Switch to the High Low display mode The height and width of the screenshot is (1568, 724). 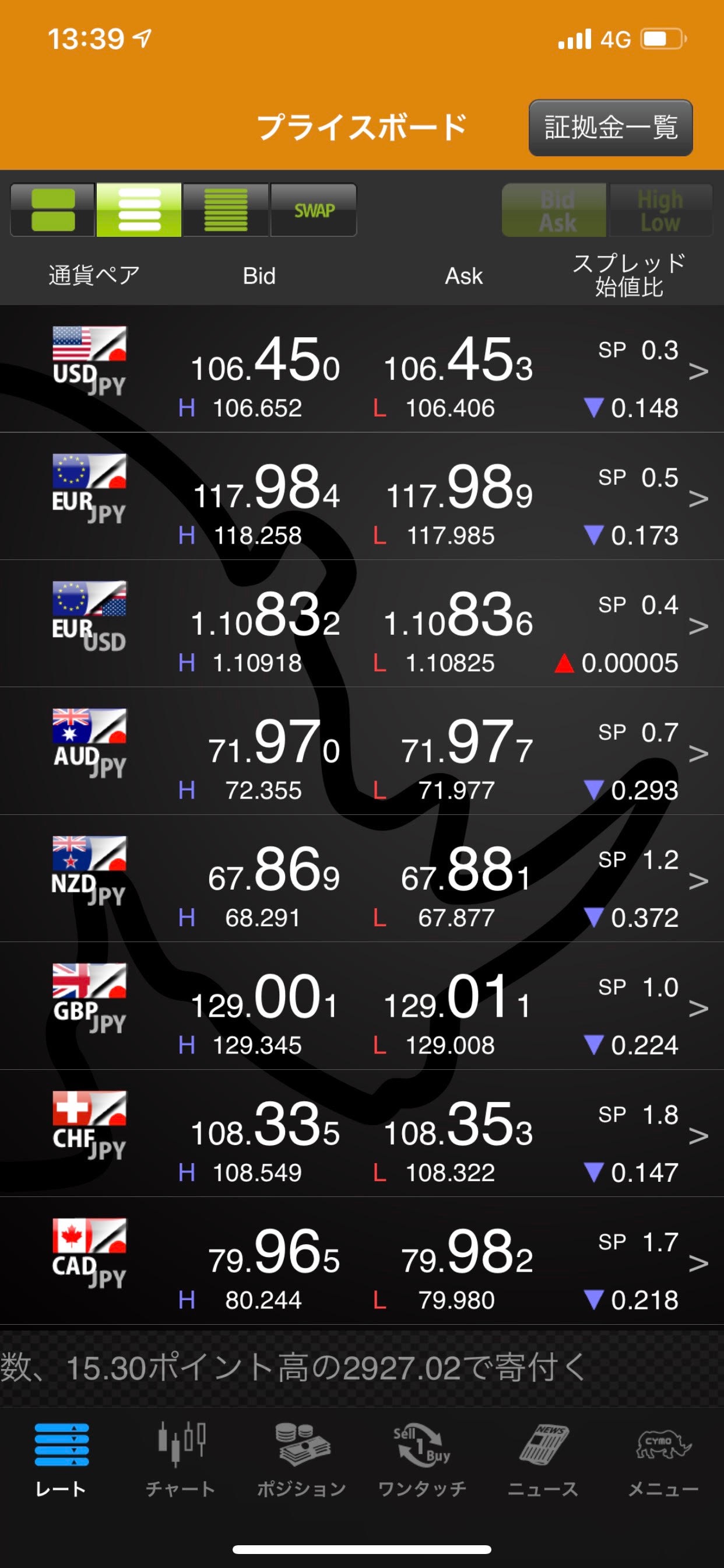click(x=660, y=211)
